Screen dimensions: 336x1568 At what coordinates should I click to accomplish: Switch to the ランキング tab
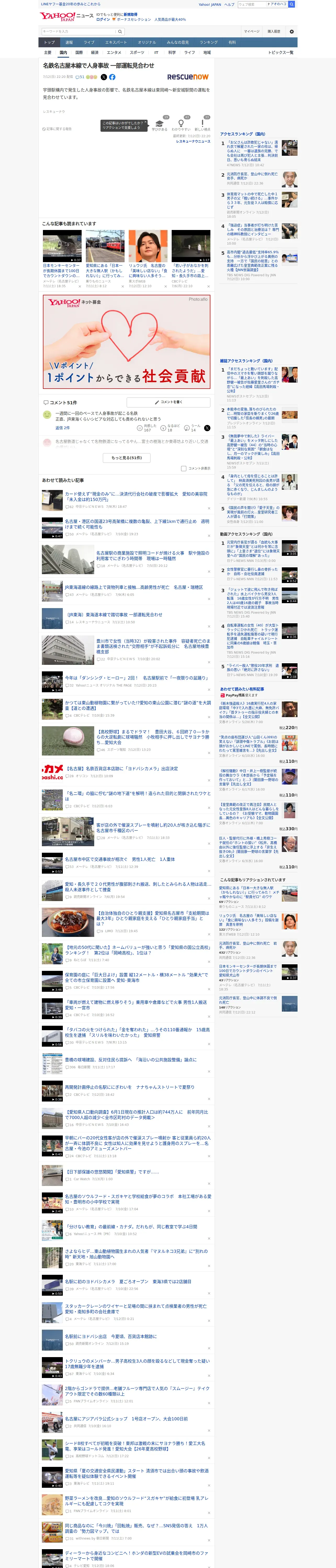click(209, 43)
